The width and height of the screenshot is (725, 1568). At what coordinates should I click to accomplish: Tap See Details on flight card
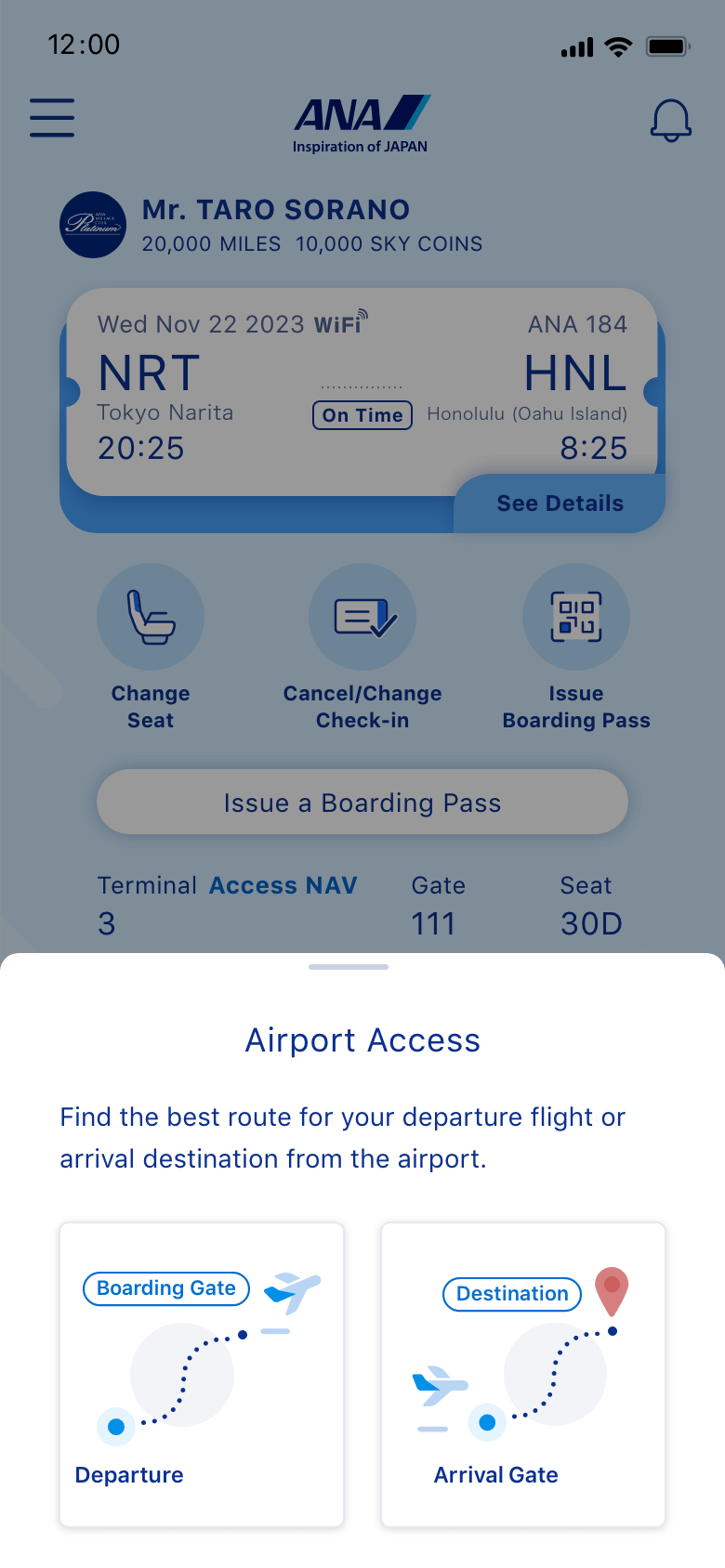[x=560, y=503]
